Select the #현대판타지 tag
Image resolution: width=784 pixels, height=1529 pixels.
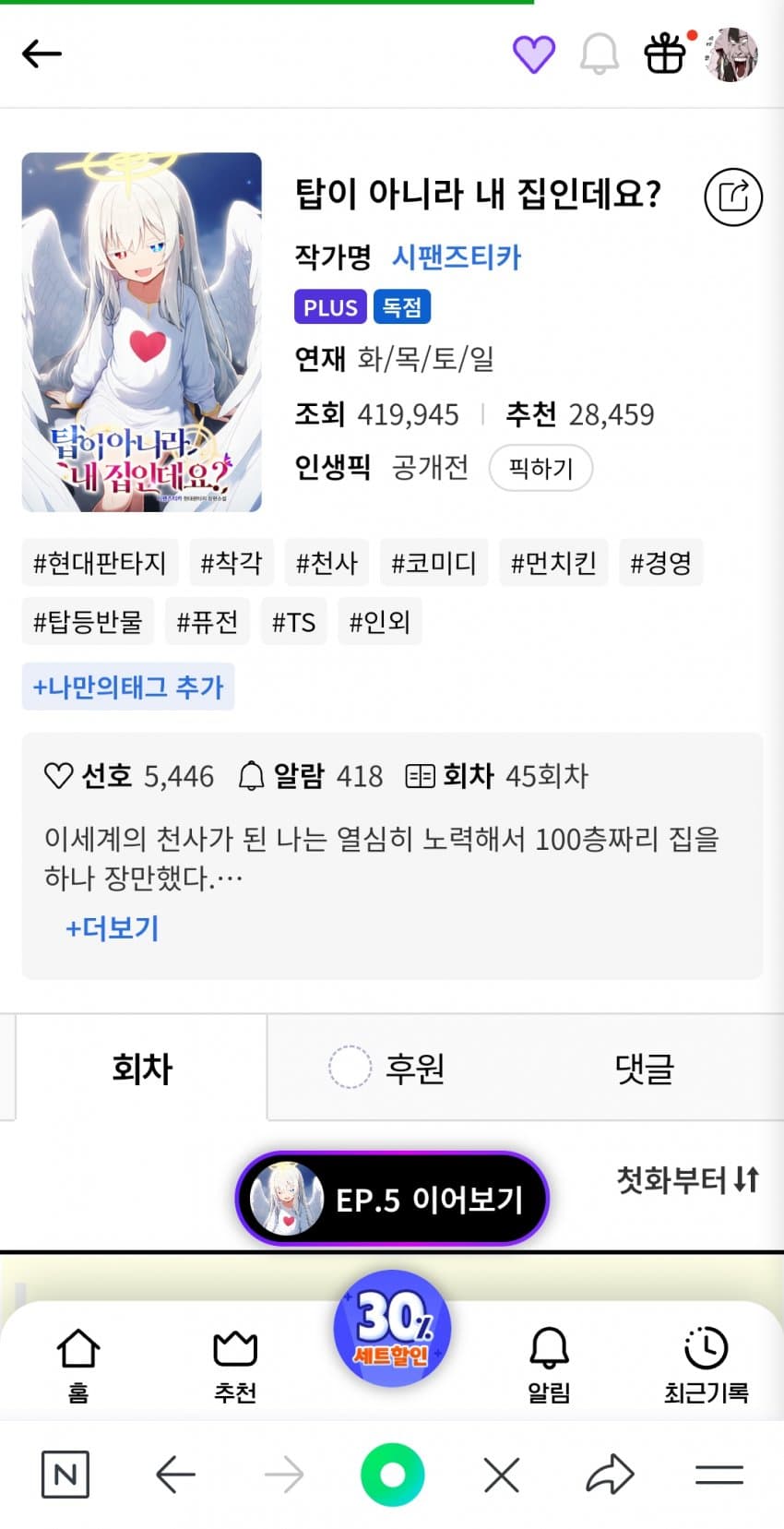pos(100,563)
